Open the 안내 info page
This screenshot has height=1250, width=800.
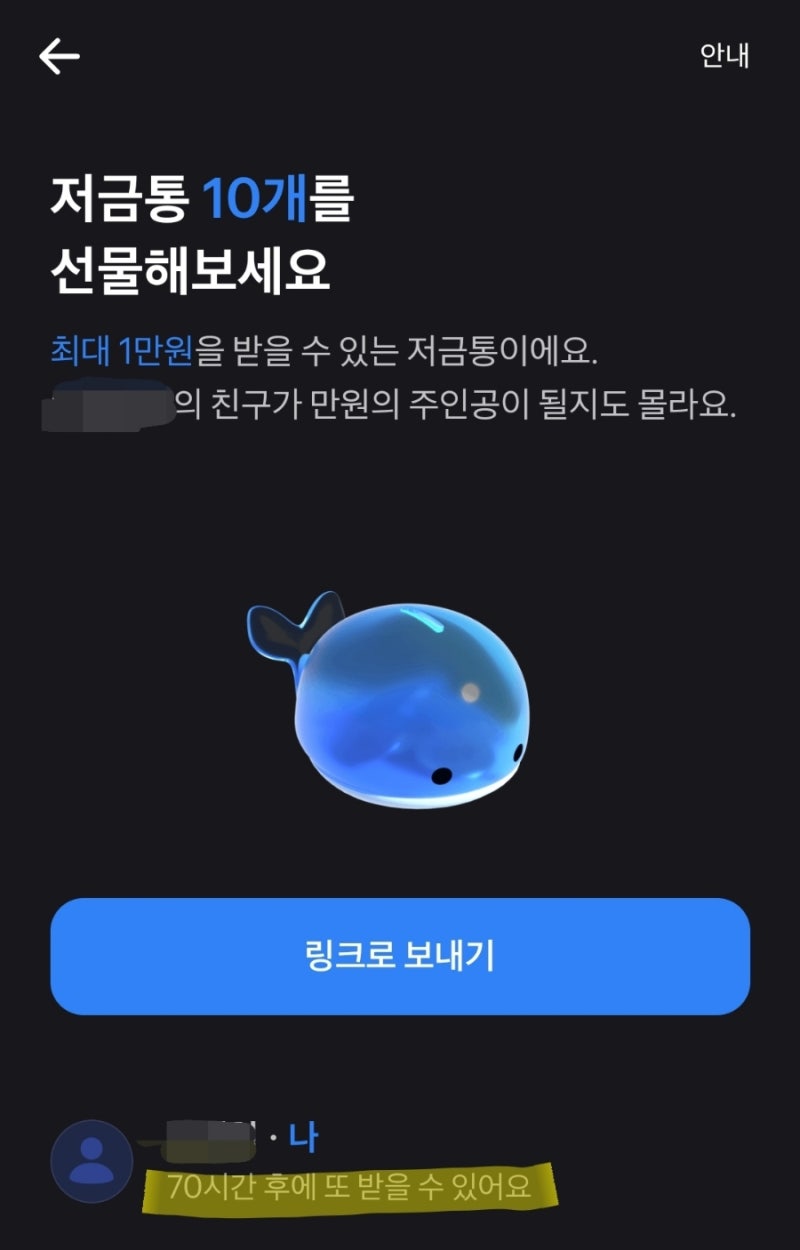724,56
